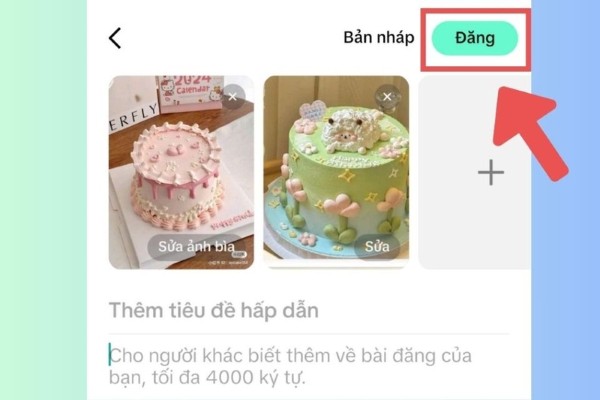Image resolution: width=600 pixels, height=400 pixels.
Task: Go back using the top-left arrow
Action: 115,38
